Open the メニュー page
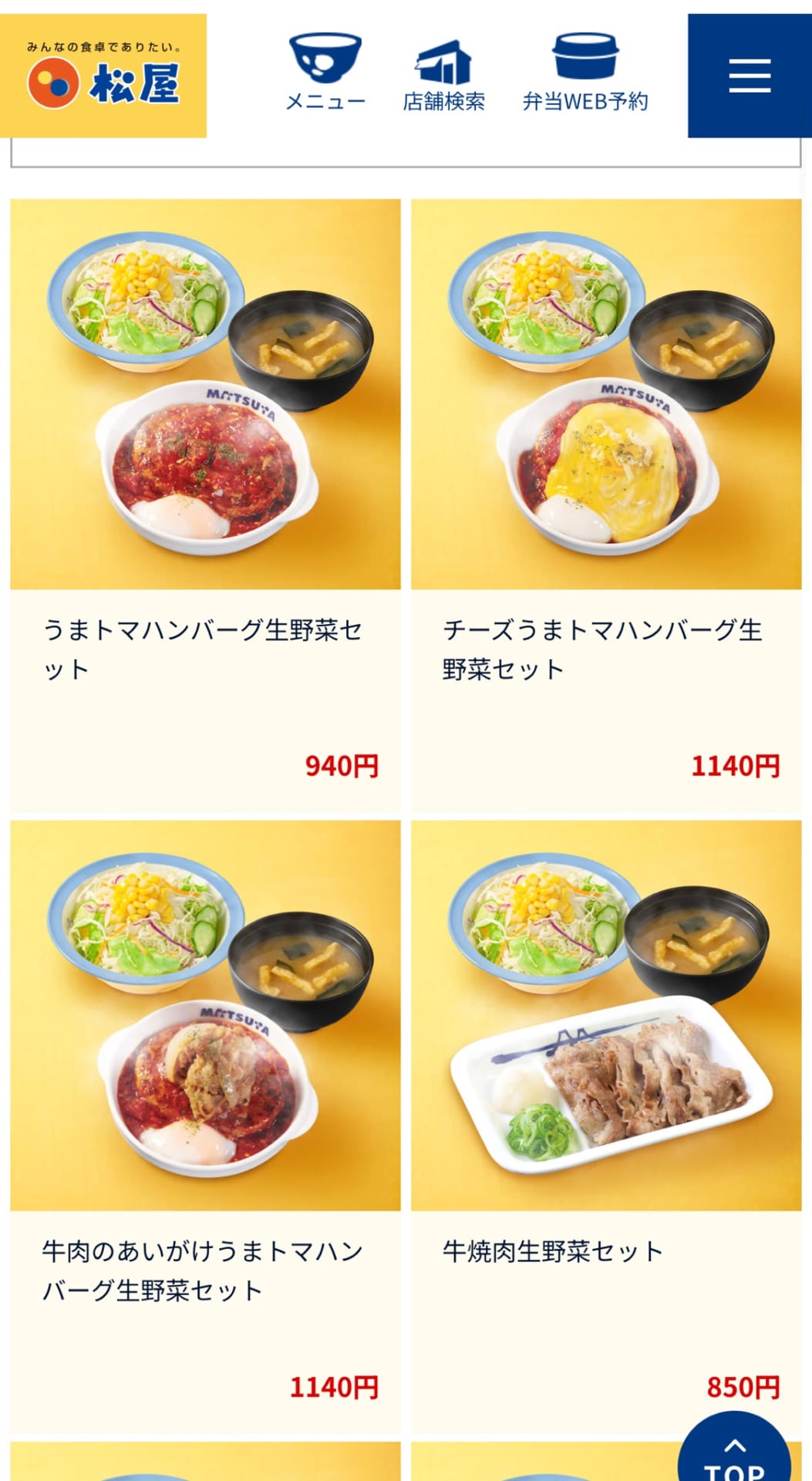This screenshot has height=1481, width=812. click(325, 73)
